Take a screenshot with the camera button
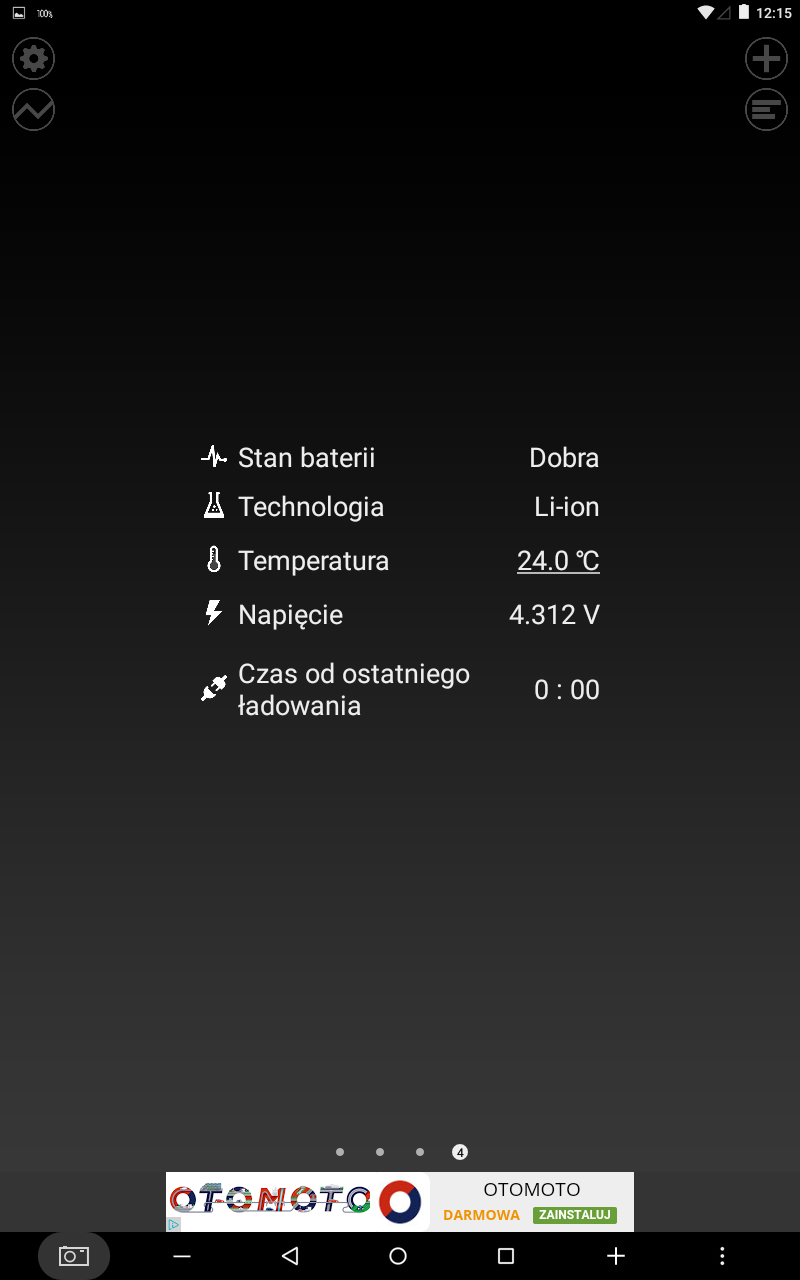The width and height of the screenshot is (800, 1280). click(74, 1256)
